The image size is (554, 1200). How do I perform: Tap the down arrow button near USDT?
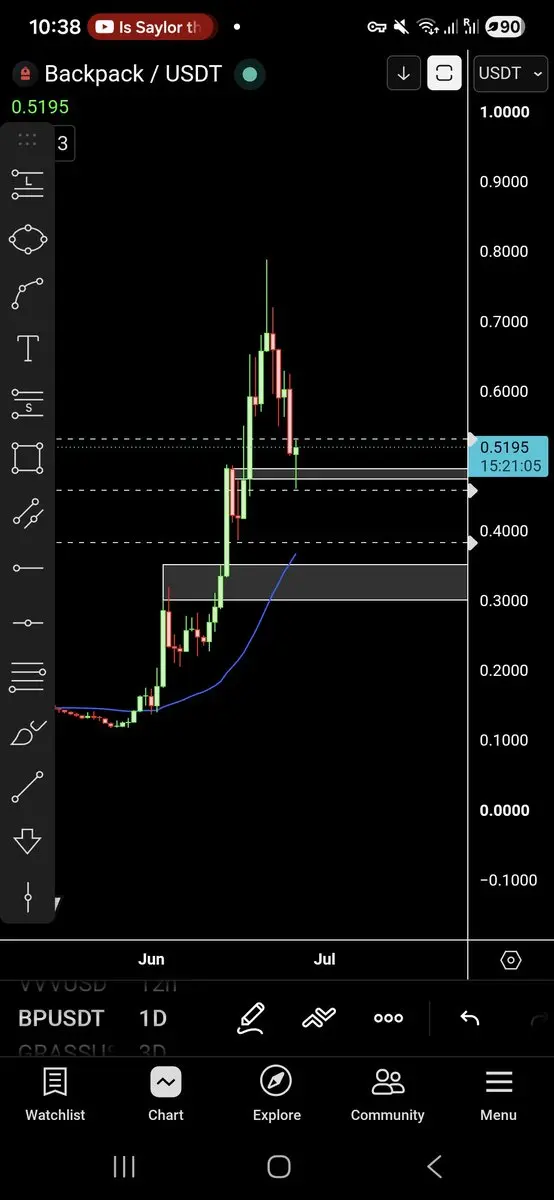pyautogui.click(x=404, y=73)
